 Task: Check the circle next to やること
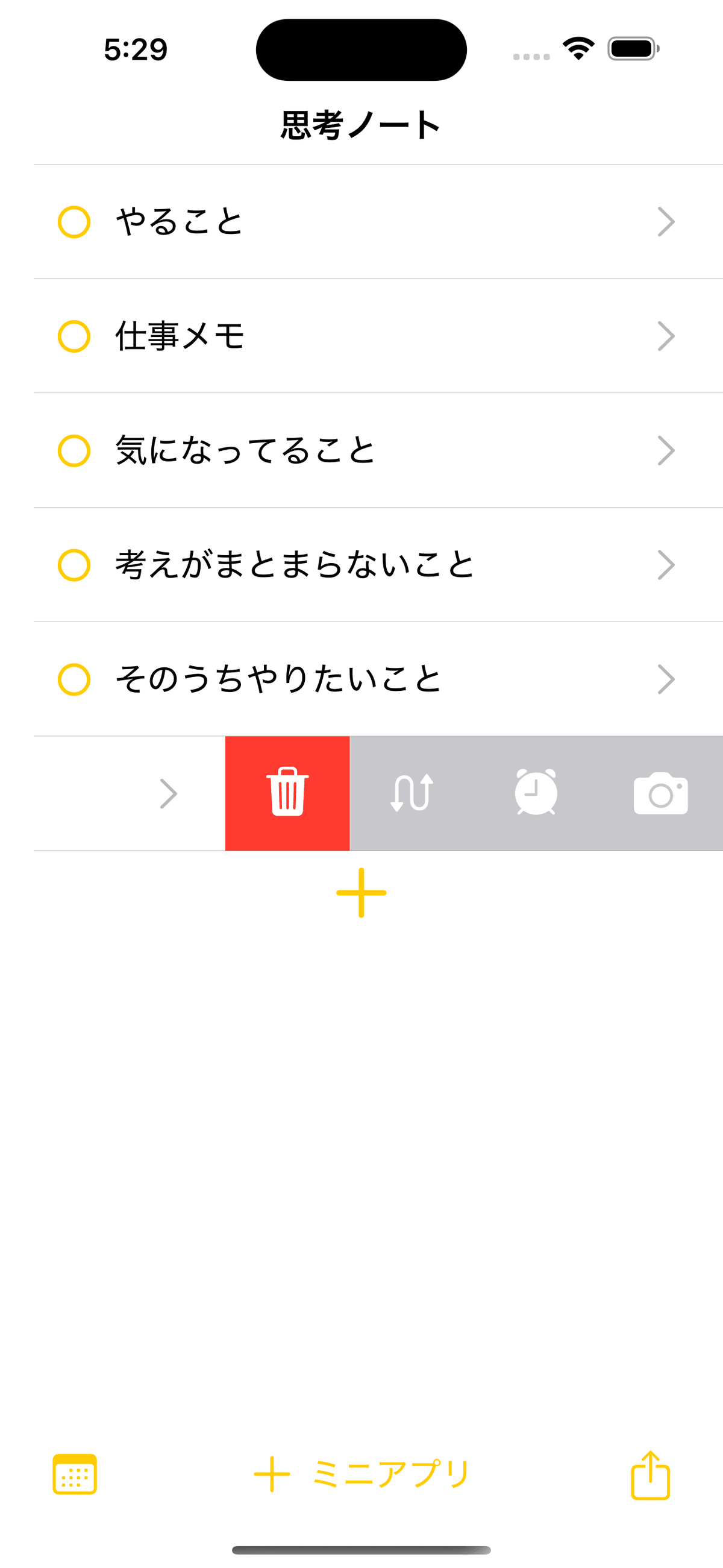pos(74,222)
